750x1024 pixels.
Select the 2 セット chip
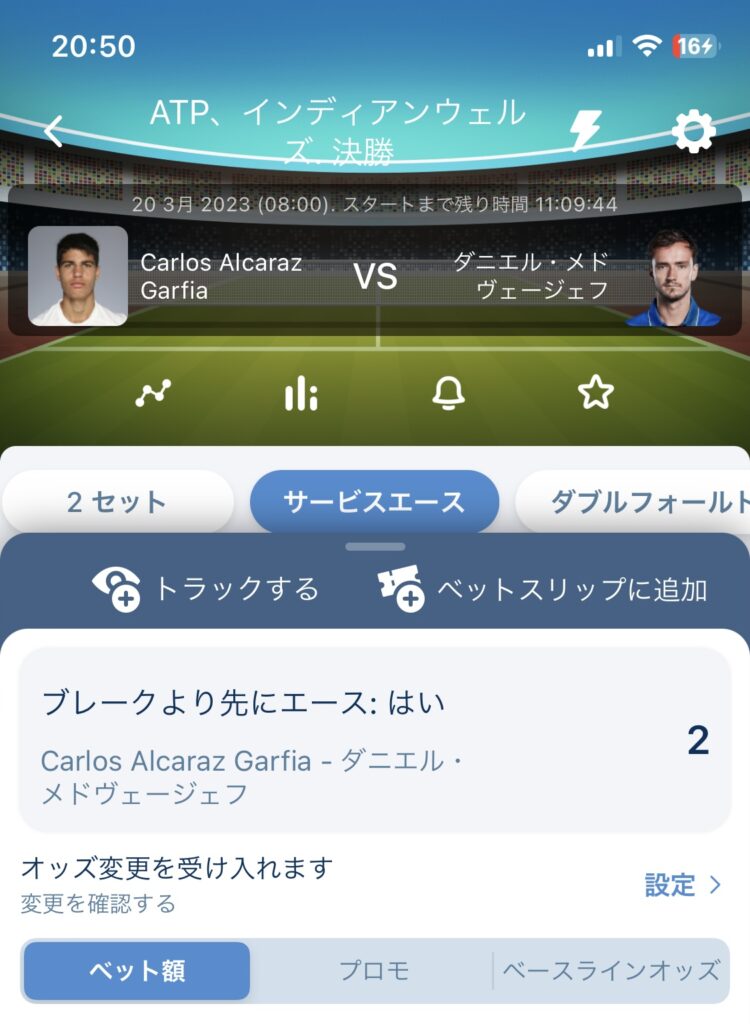pyautogui.click(x=117, y=502)
